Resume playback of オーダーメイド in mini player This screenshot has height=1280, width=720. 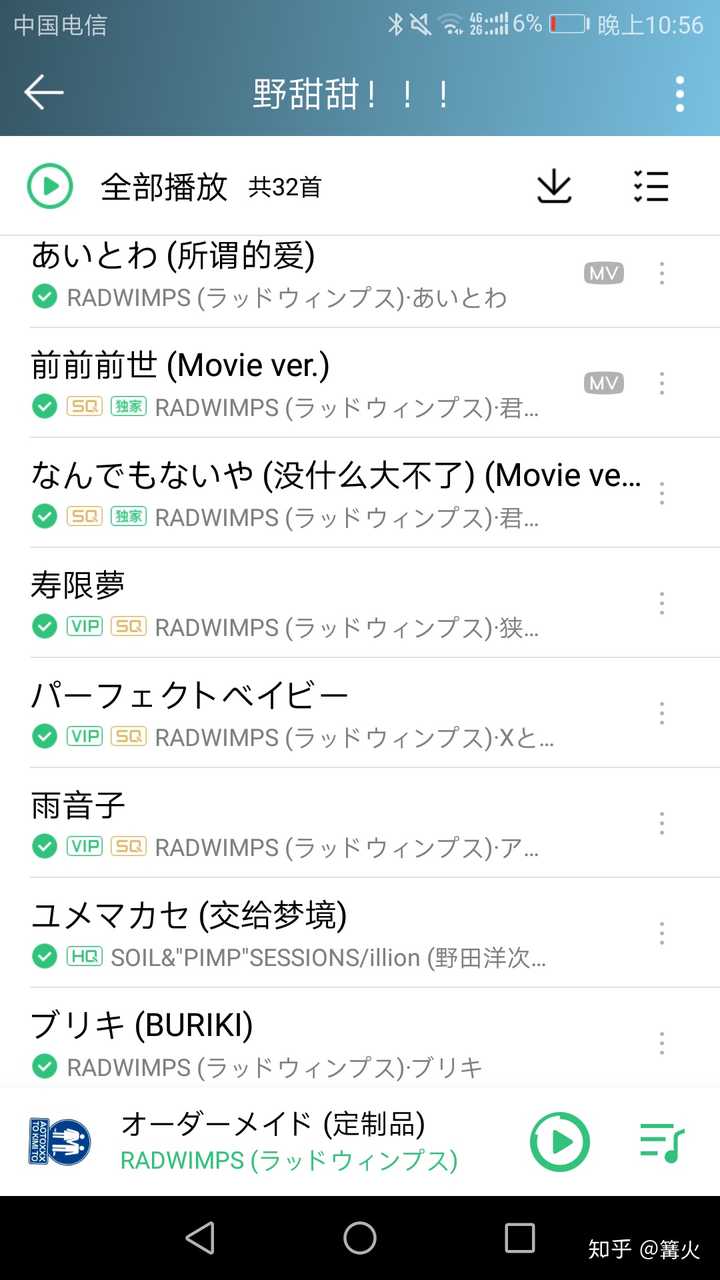(x=559, y=1141)
